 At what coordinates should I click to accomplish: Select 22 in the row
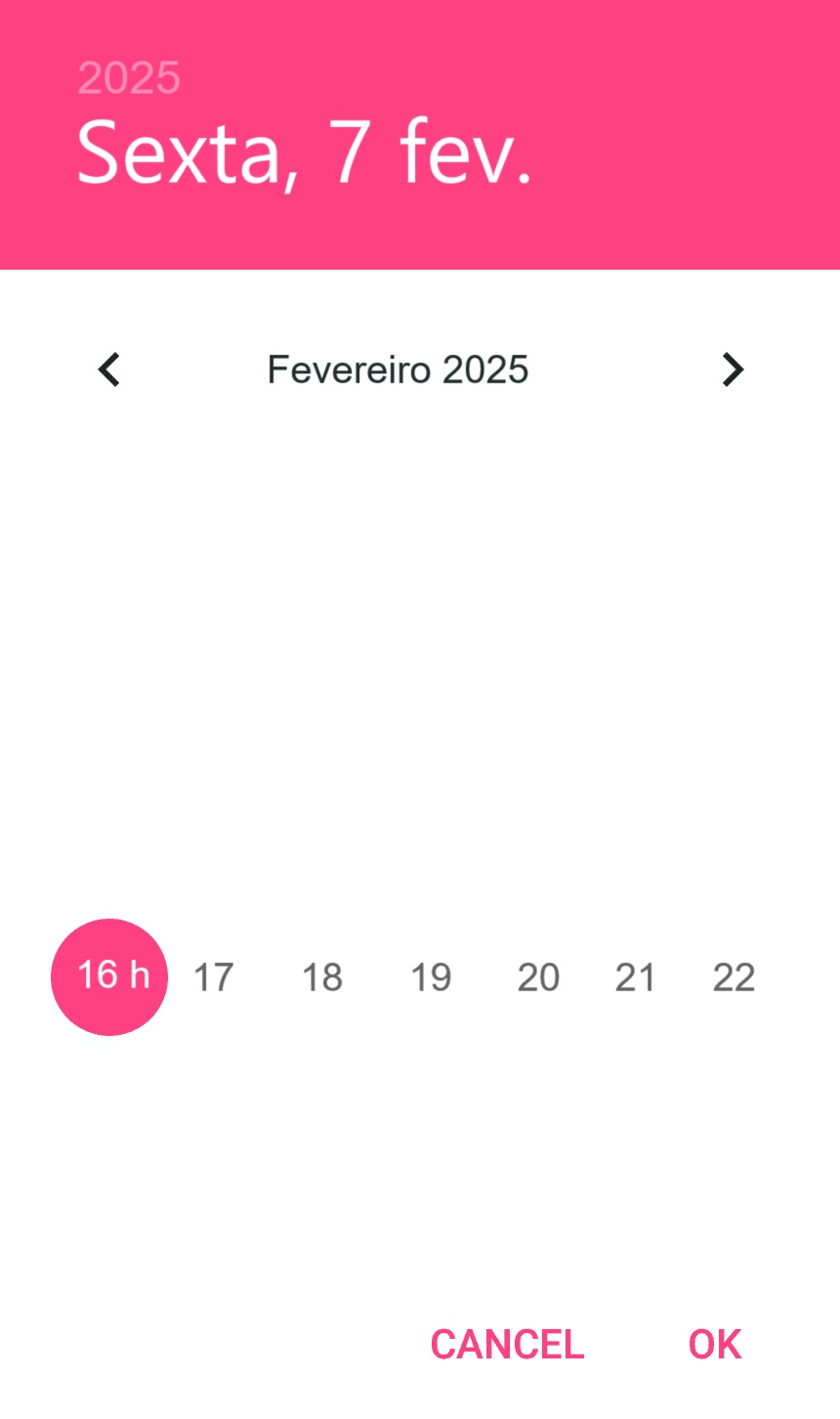[x=734, y=977]
